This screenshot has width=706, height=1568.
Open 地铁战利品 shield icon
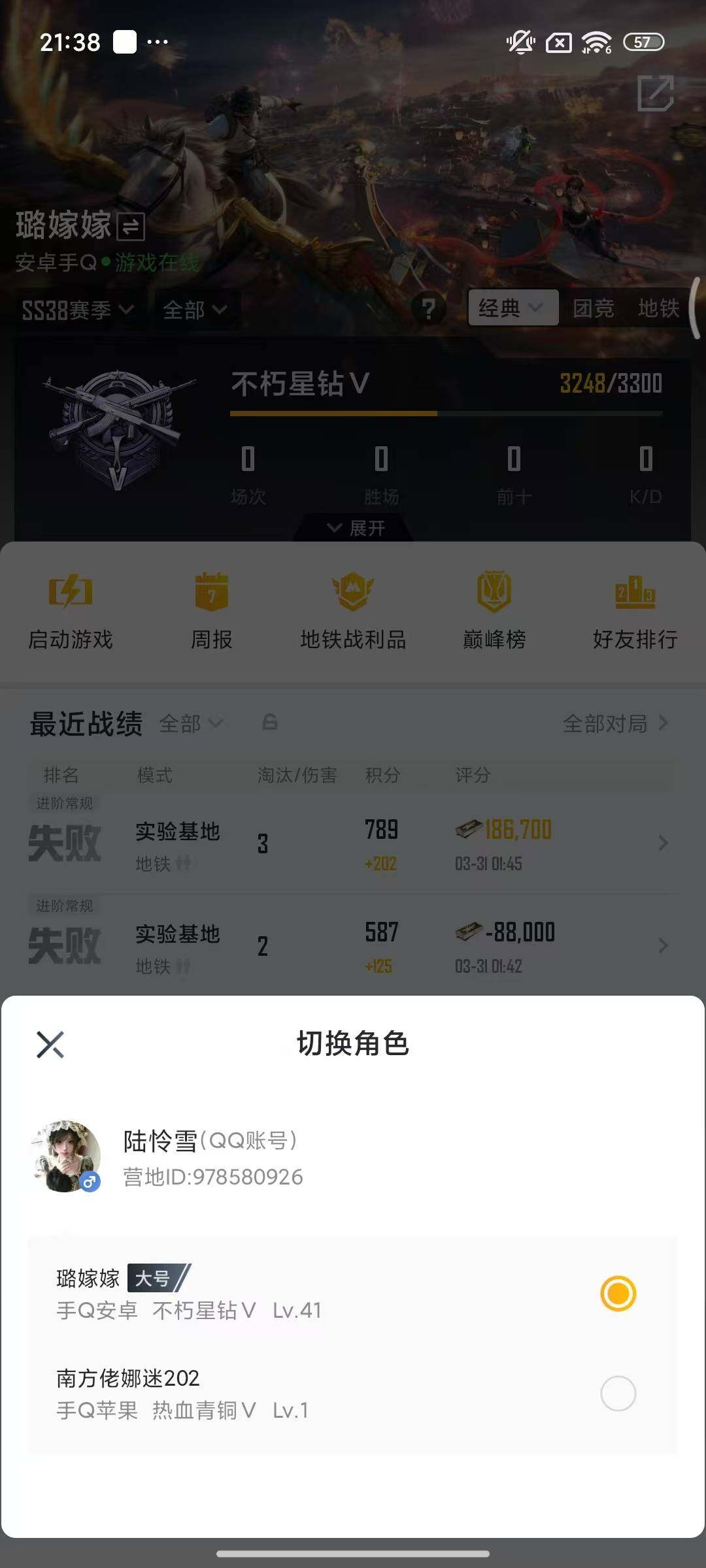352,592
